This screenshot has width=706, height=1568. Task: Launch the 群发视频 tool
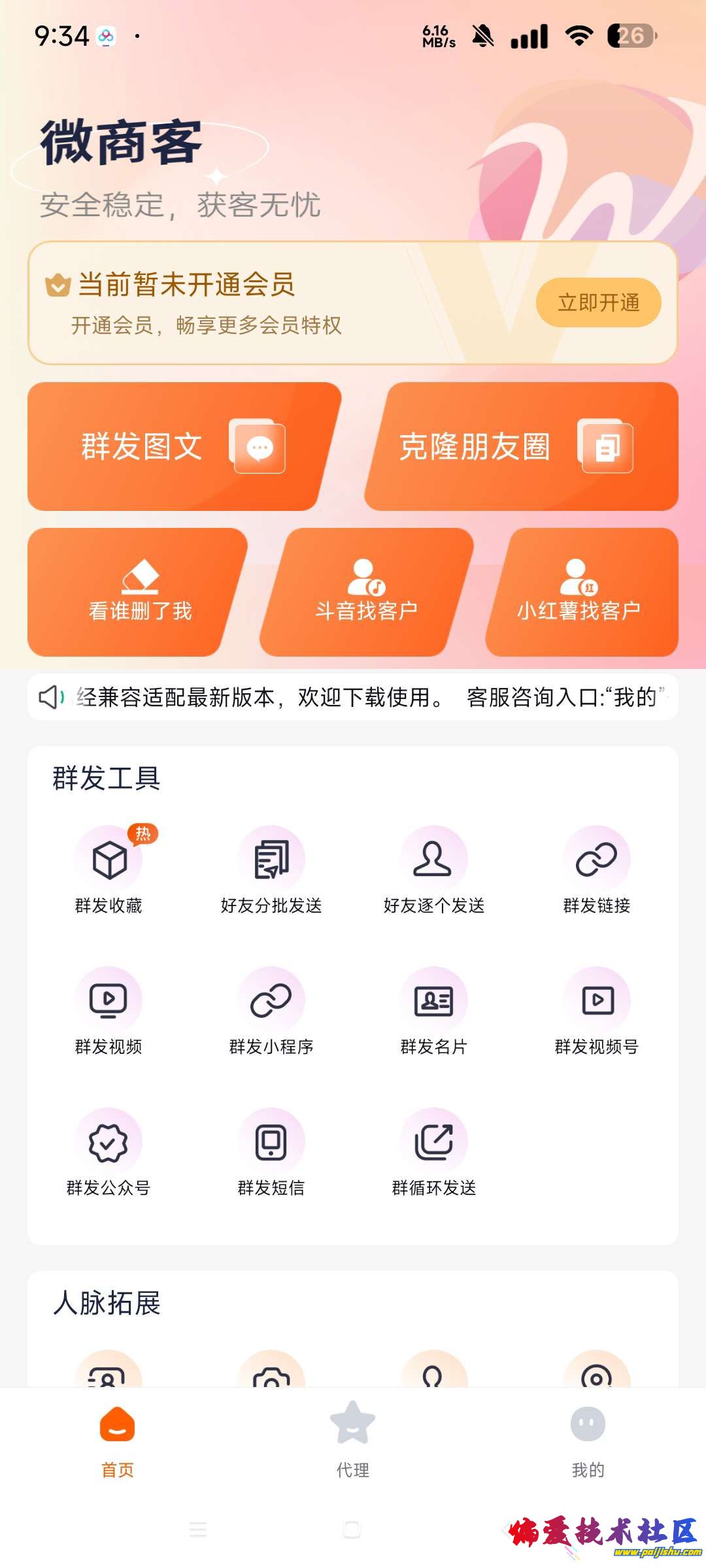coord(109,1011)
